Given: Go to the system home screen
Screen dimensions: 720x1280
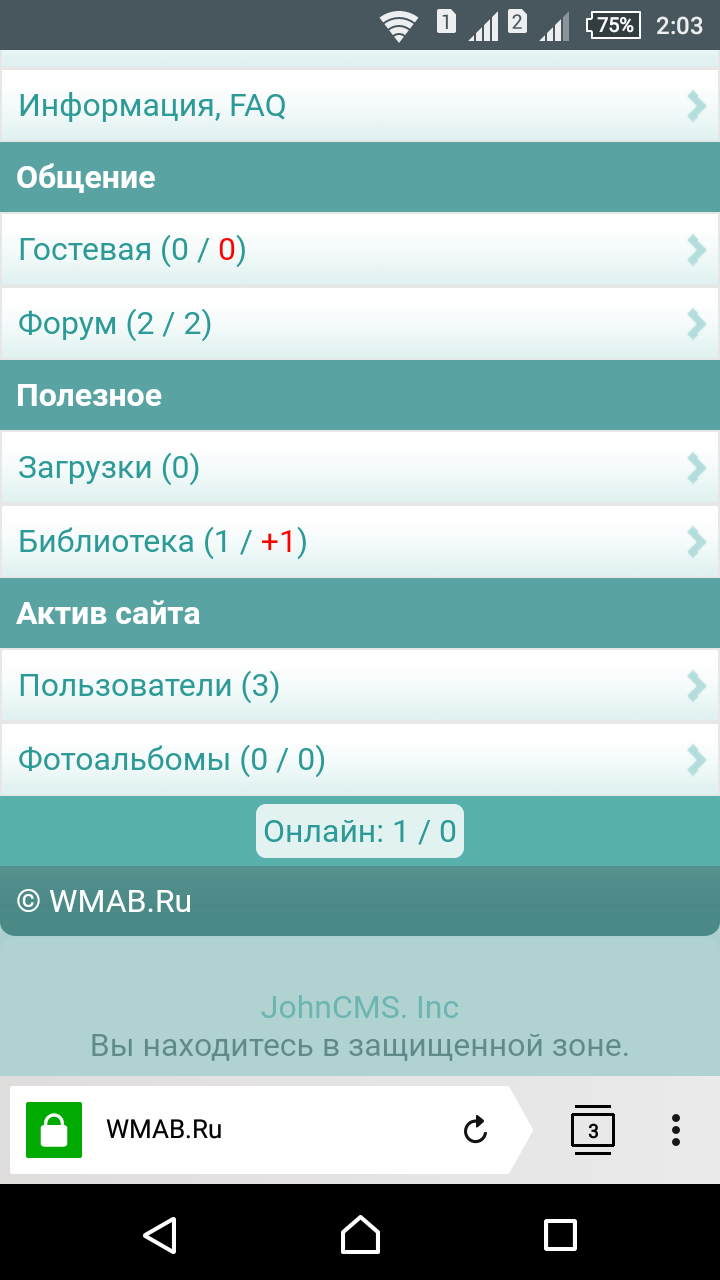Looking at the screenshot, I should click(x=360, y=1235).
